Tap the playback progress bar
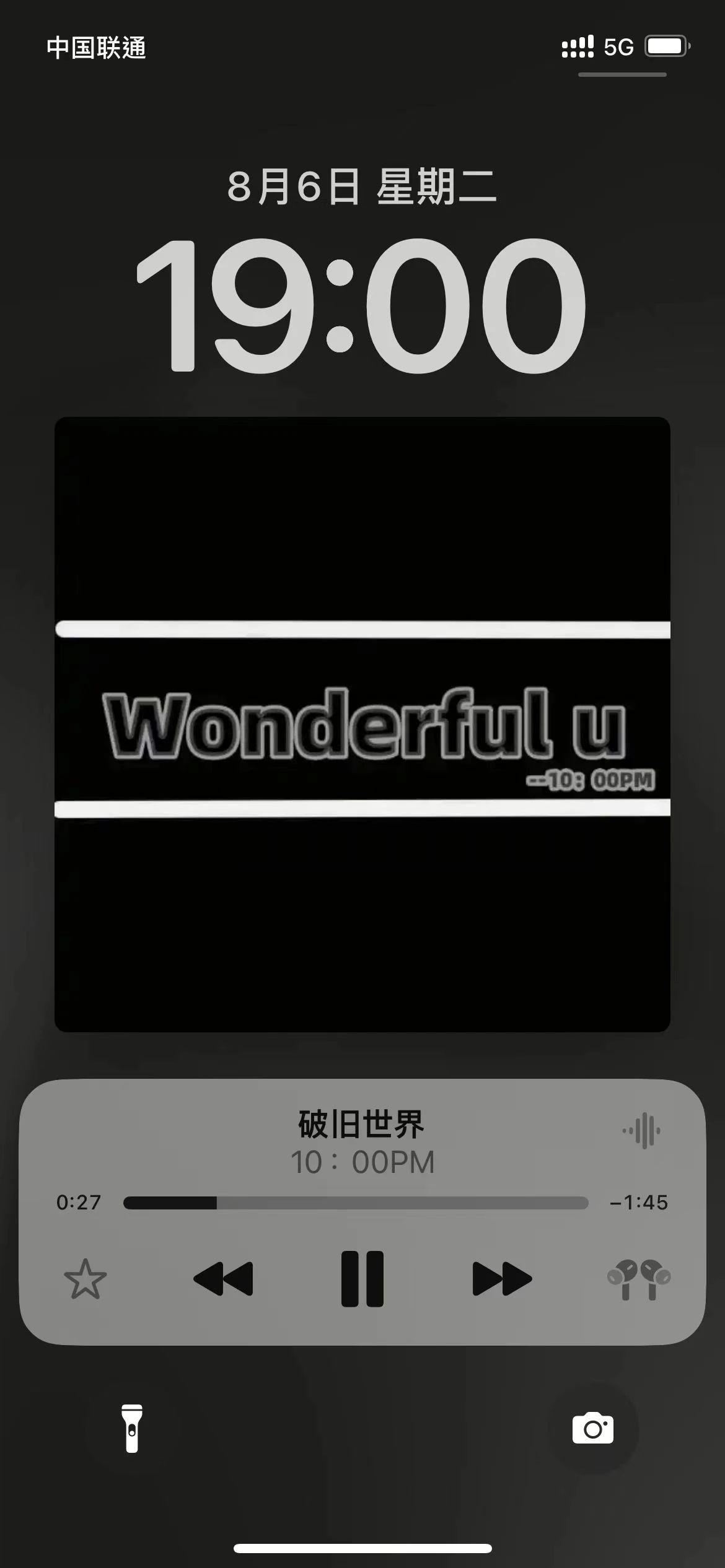725x1568 pixels. (x=356, y=1203)
